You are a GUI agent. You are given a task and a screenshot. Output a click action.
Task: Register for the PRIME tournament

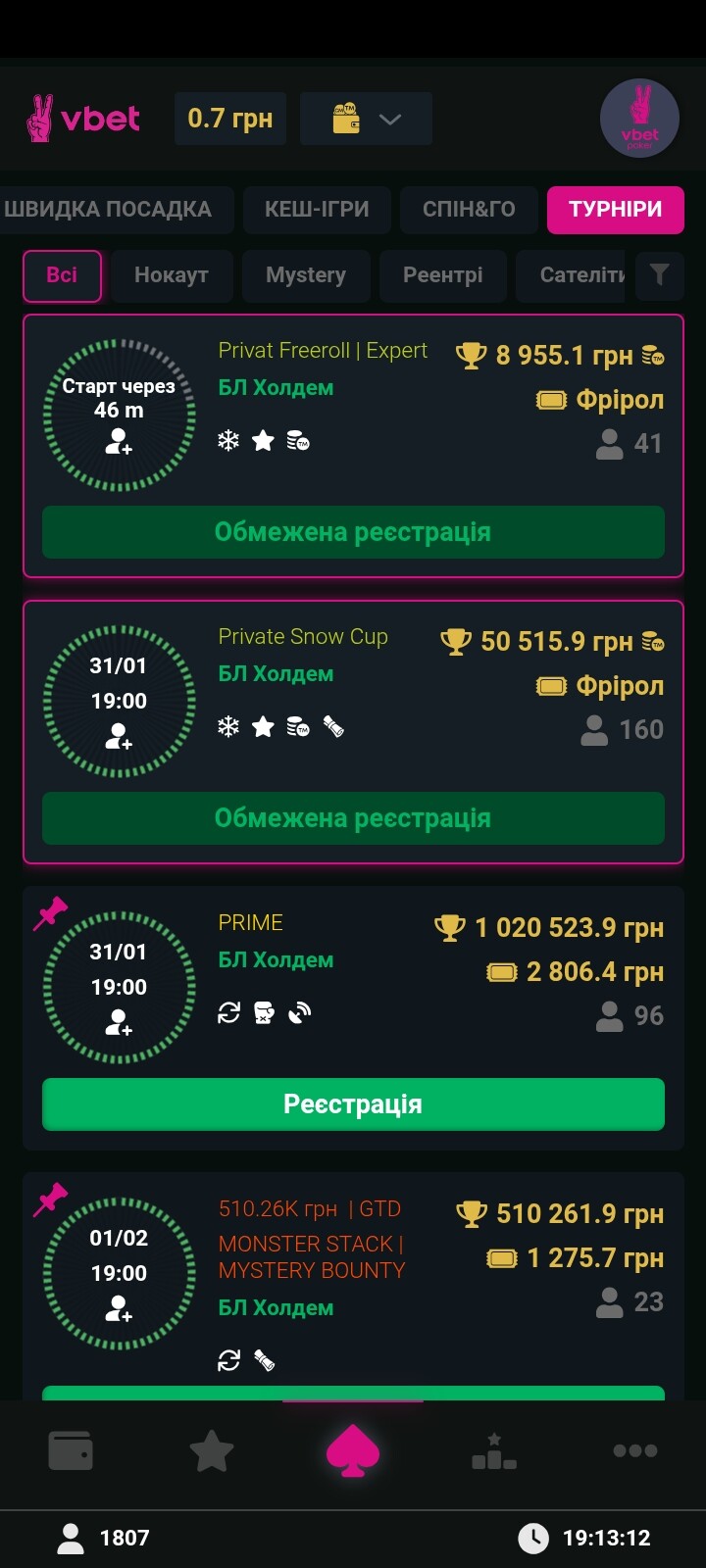tap(353, 1104)
